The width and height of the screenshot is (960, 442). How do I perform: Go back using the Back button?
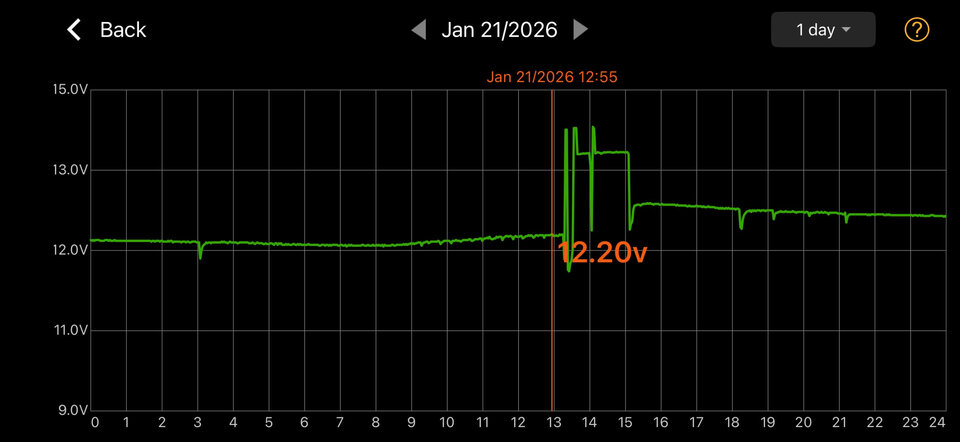[x=105, y=30]
